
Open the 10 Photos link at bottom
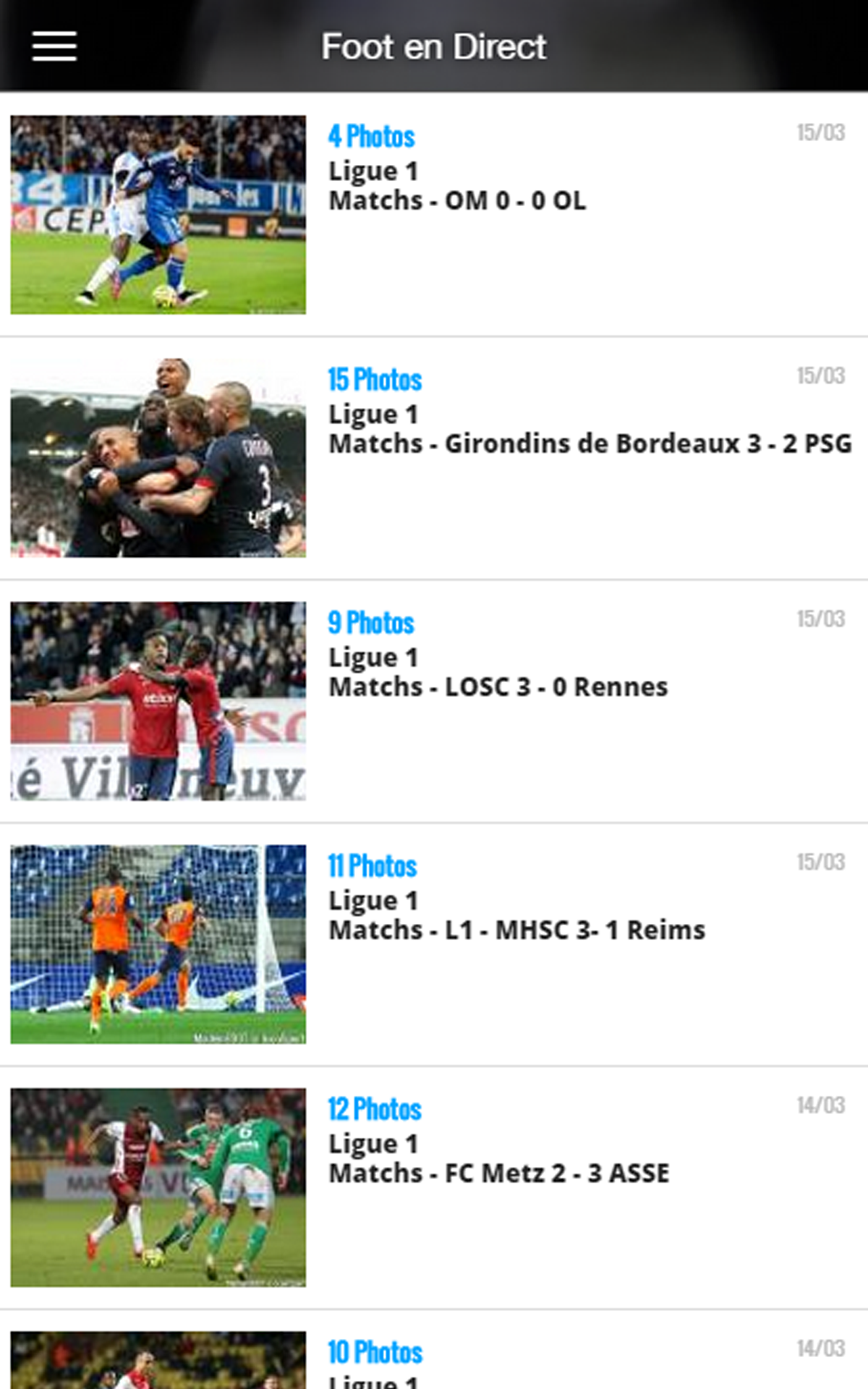click(x=375, y=1350)
